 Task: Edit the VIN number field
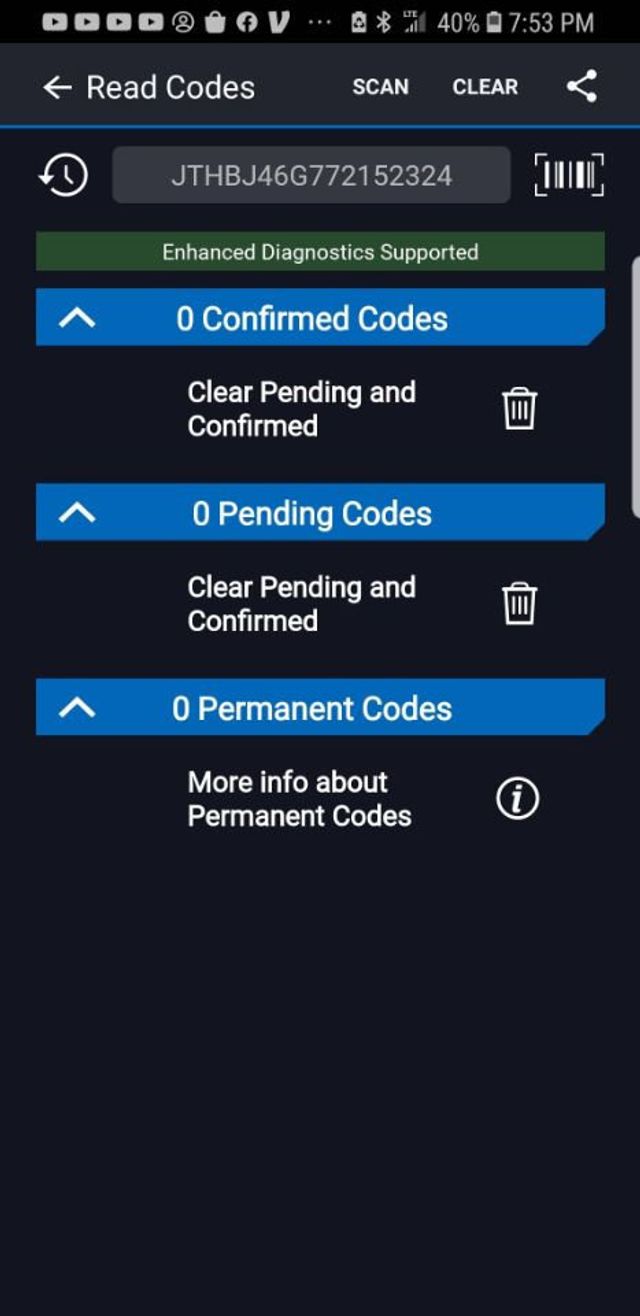click(x=311, y=176)
